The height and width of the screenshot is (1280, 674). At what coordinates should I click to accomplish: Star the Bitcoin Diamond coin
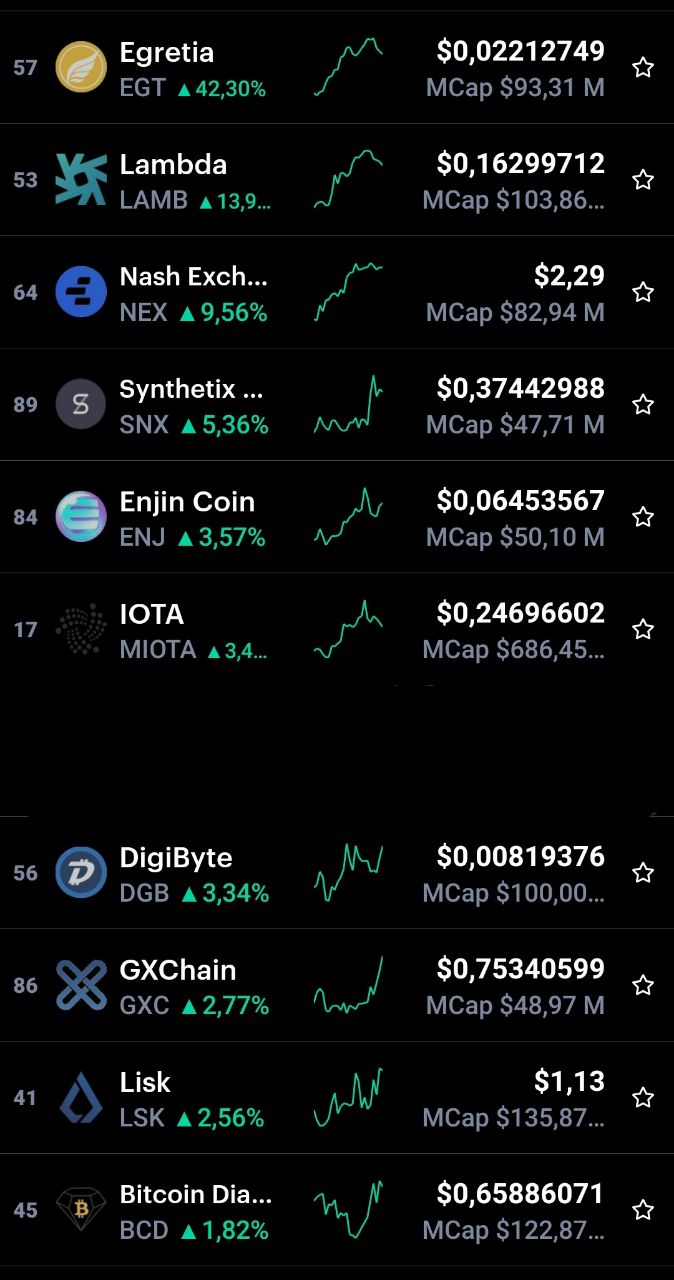(643, 1210)
